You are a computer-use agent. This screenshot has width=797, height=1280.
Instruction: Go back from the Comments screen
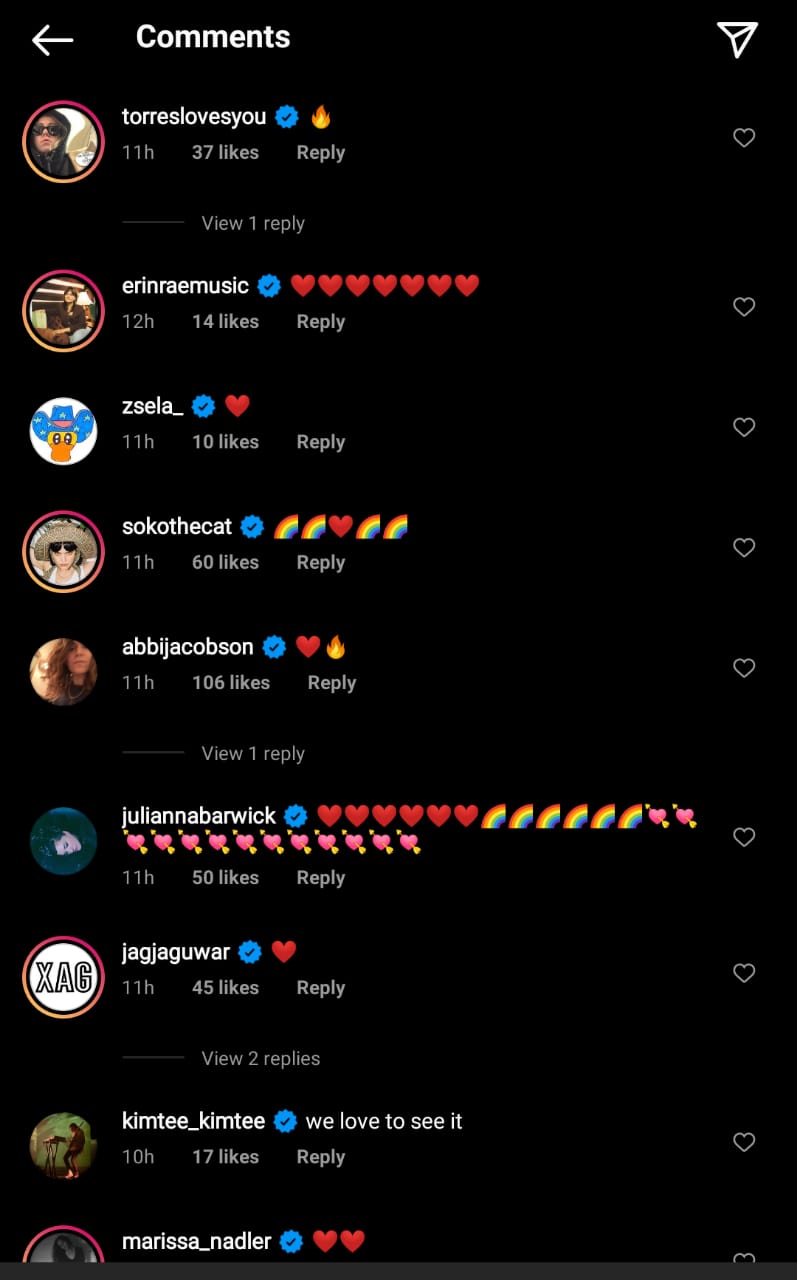pos(52,40)
